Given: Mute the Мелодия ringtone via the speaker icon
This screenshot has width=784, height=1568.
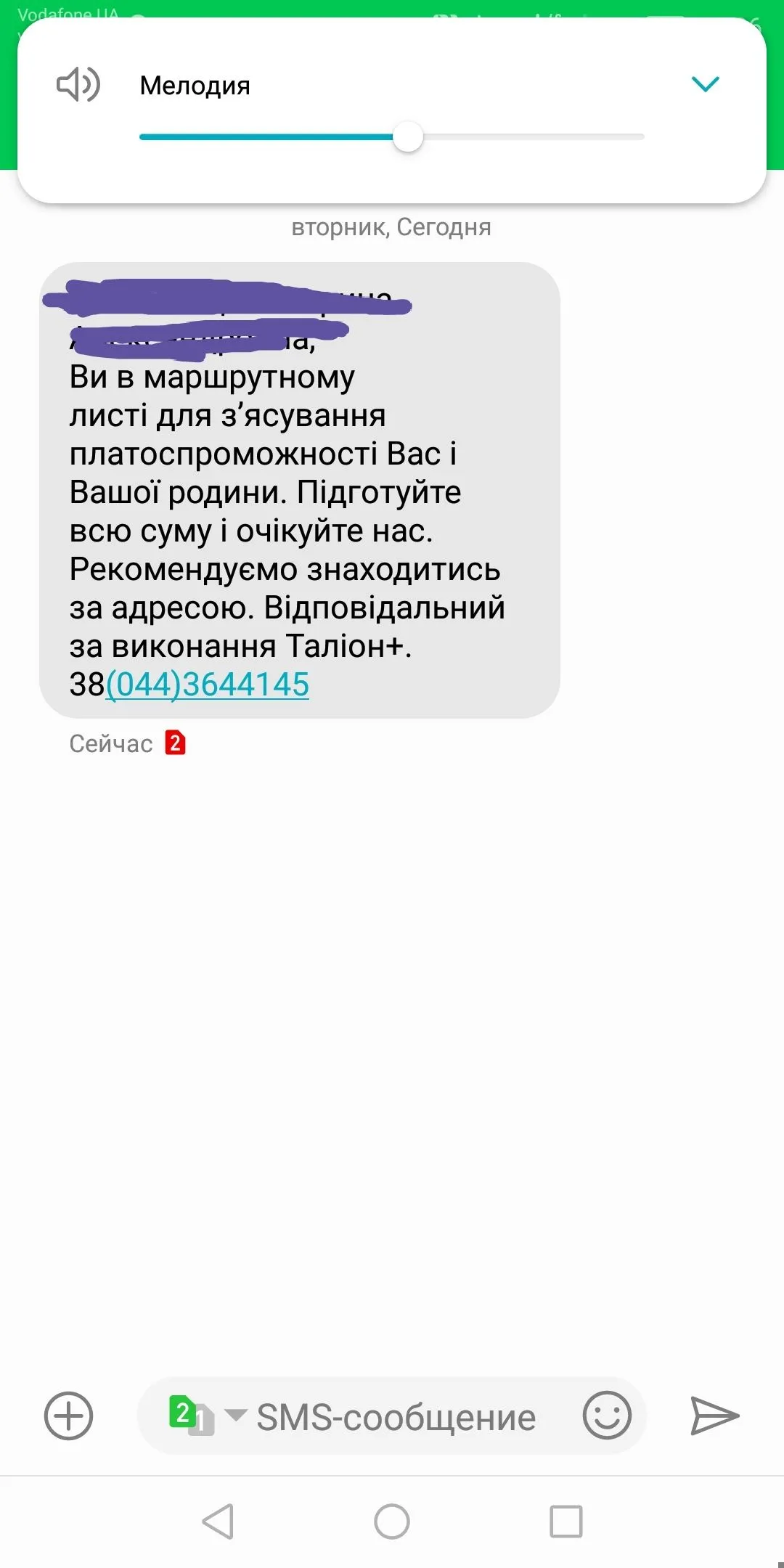Looking at the screenshot, I should pyautogui.click(x=78, y=84).
